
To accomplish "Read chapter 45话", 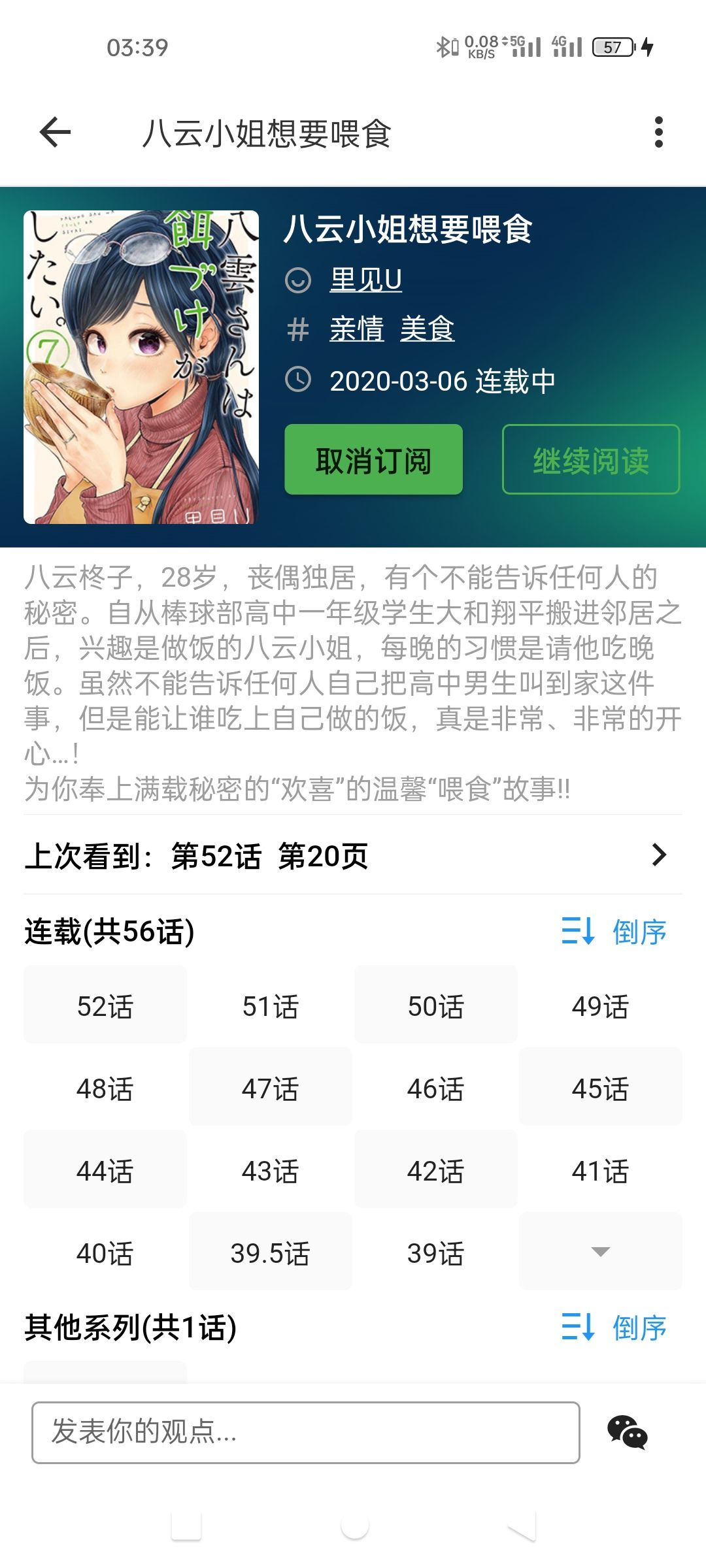I will pyautogui.click(x=600, y=1088).
